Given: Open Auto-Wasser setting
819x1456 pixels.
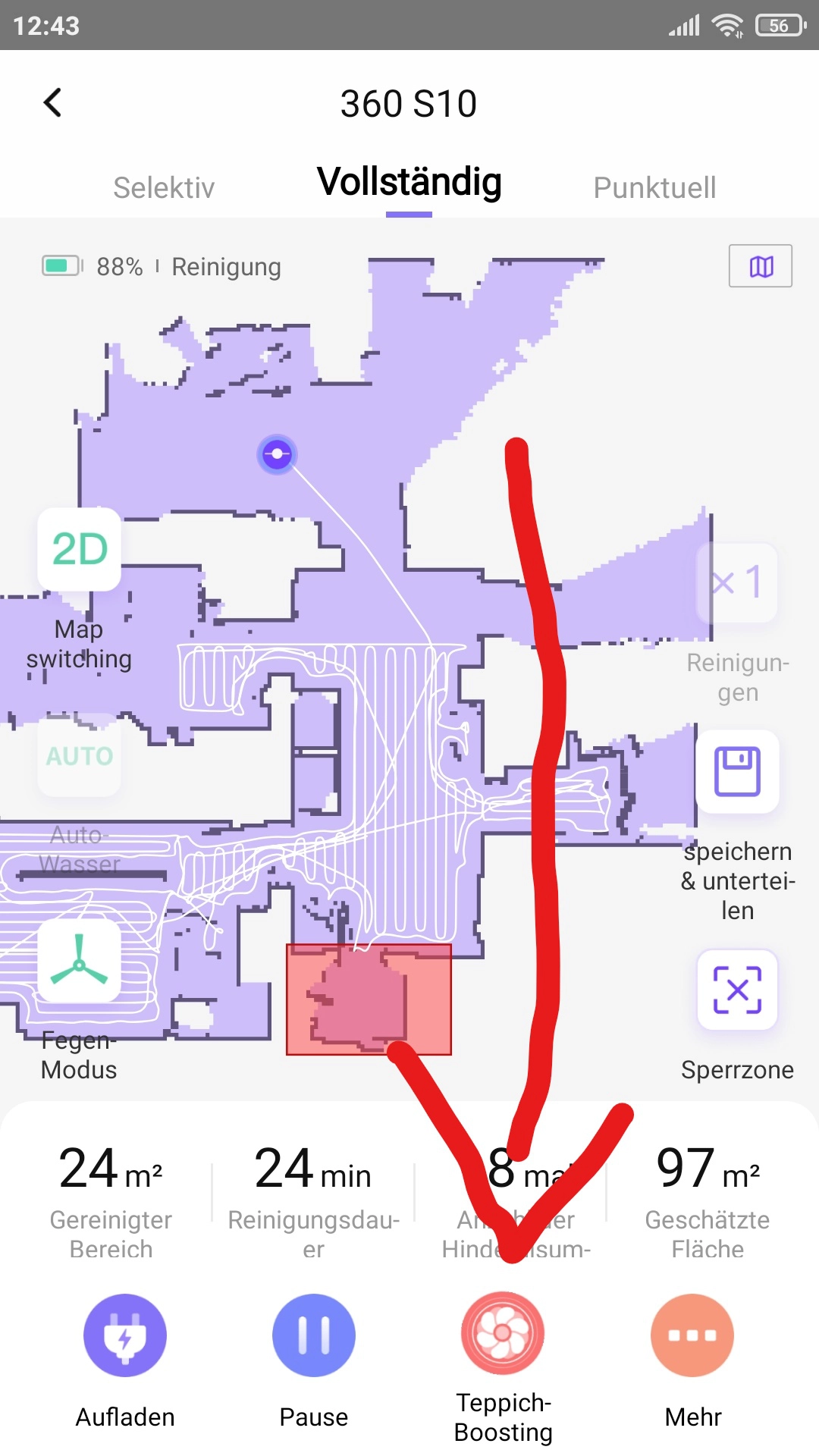Looking at the screenshot, I should 79,755.
